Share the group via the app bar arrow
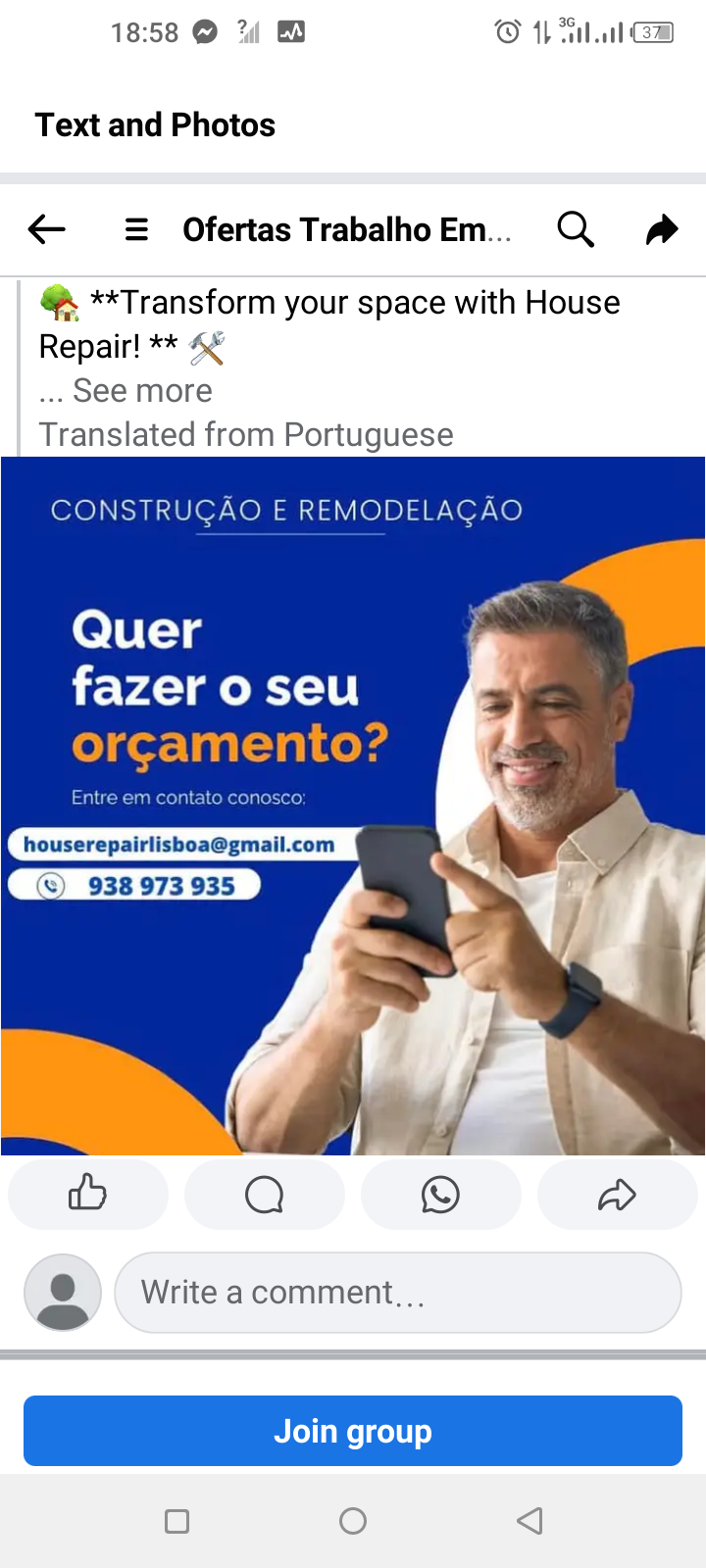Viewport: 706px width, 1568px height. 662,229
